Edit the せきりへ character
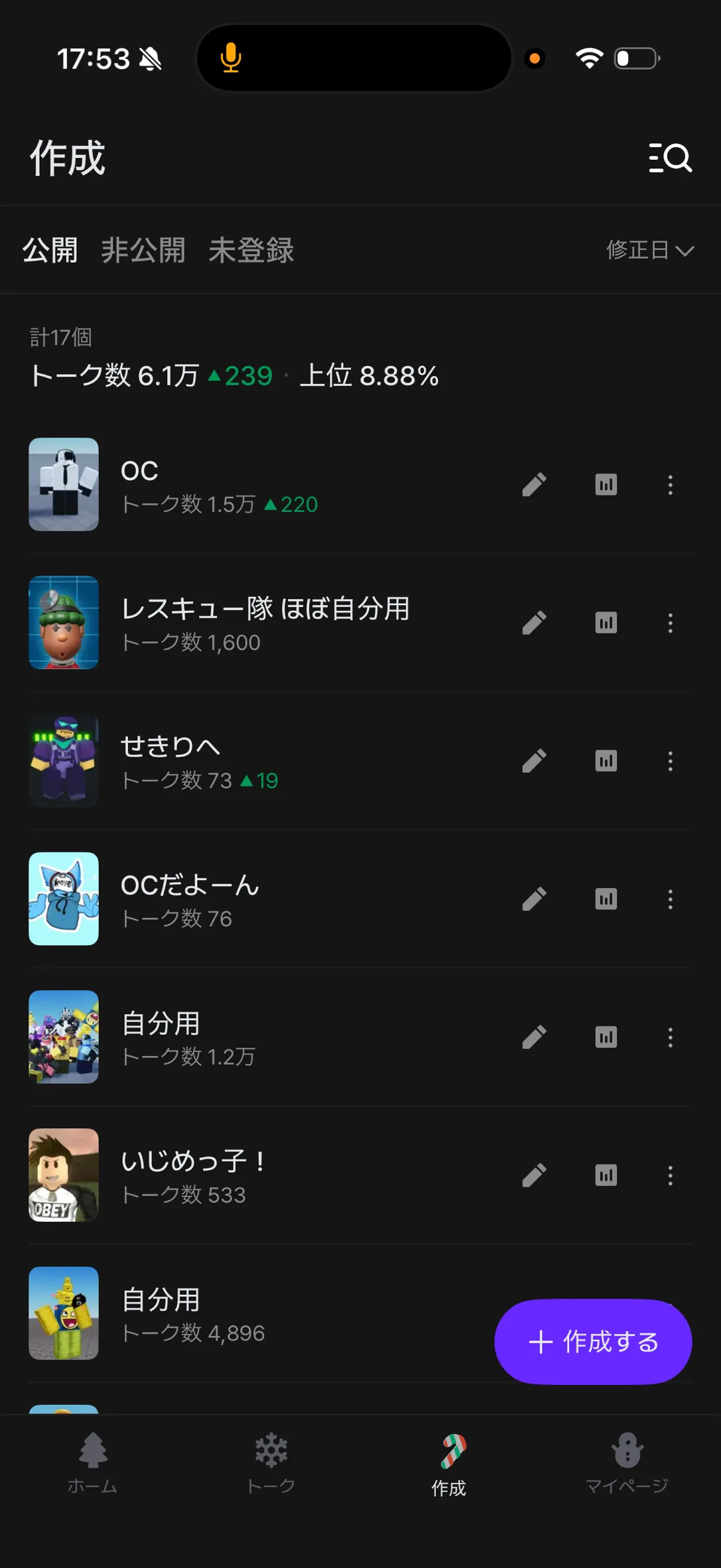 [534, 761]
